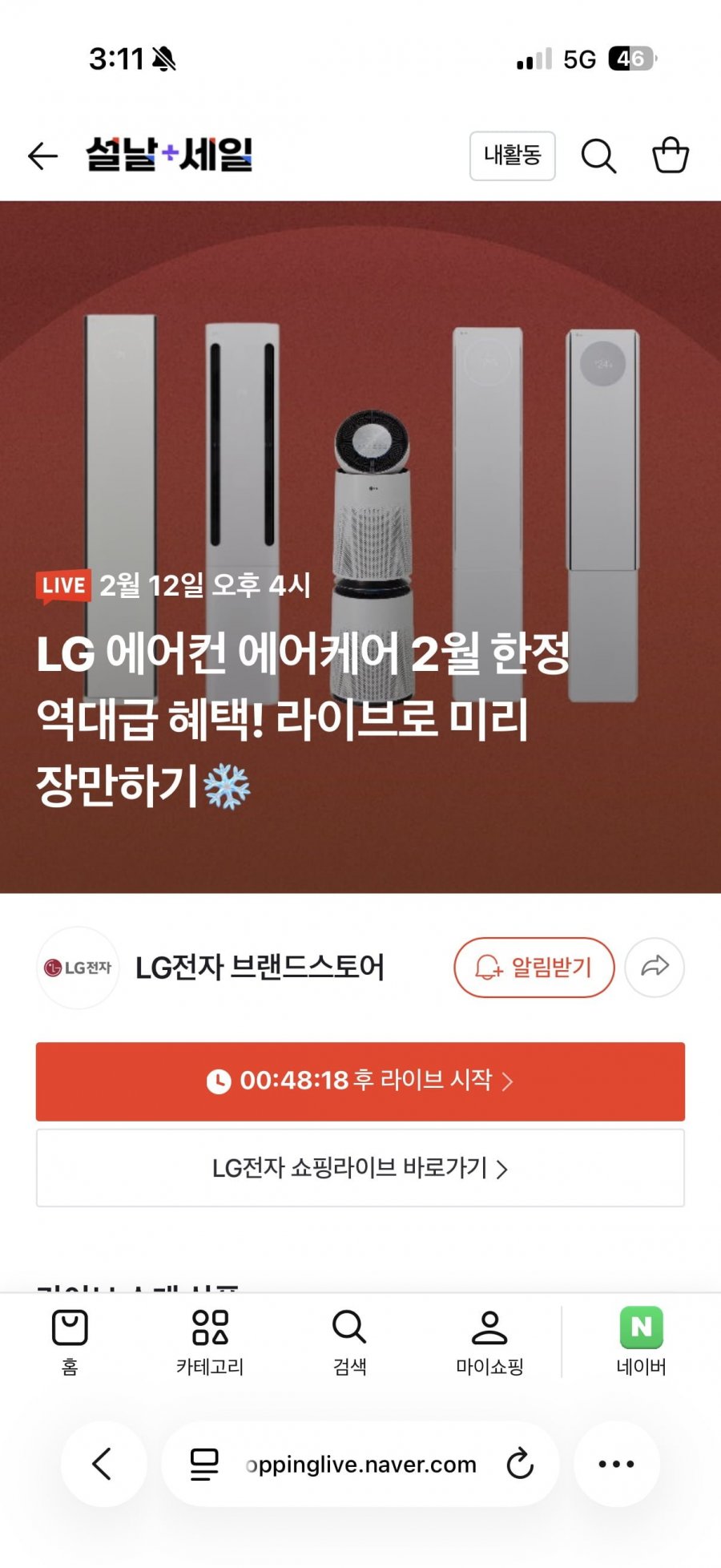
Task: Tap the shoppinglive.naver.com address bar
Action: 360,1464
